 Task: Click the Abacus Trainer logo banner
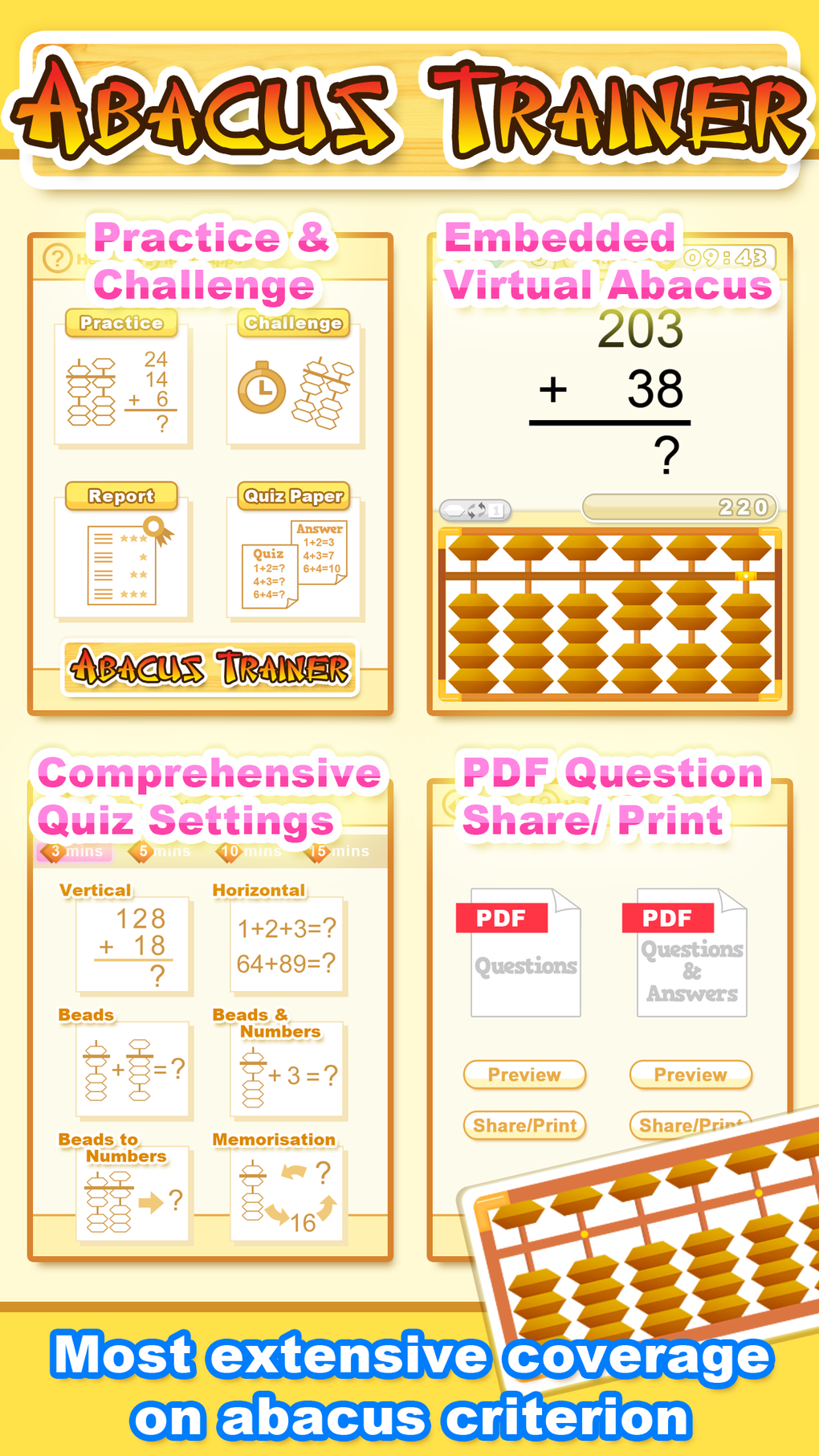[x=207, y=667]
